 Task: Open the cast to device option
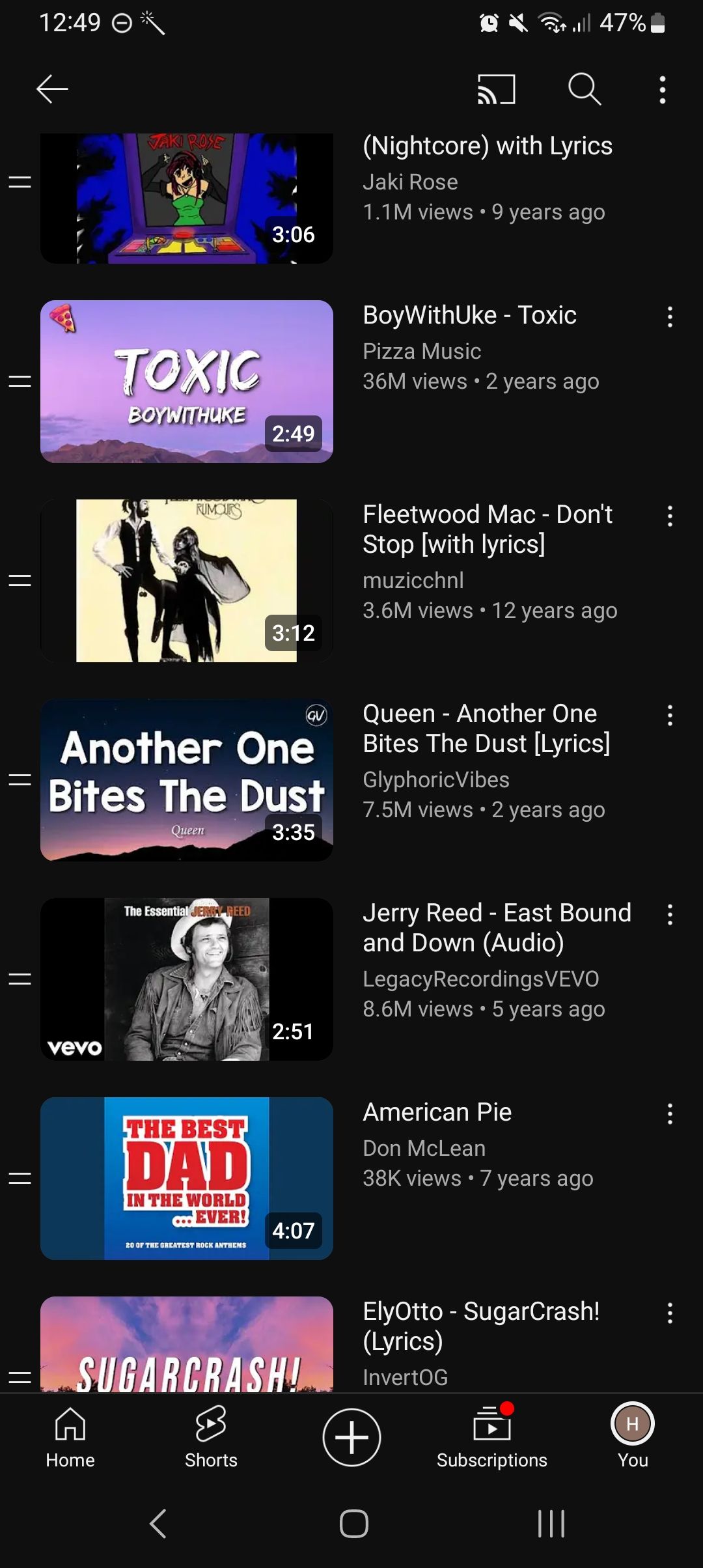point(496,89)
